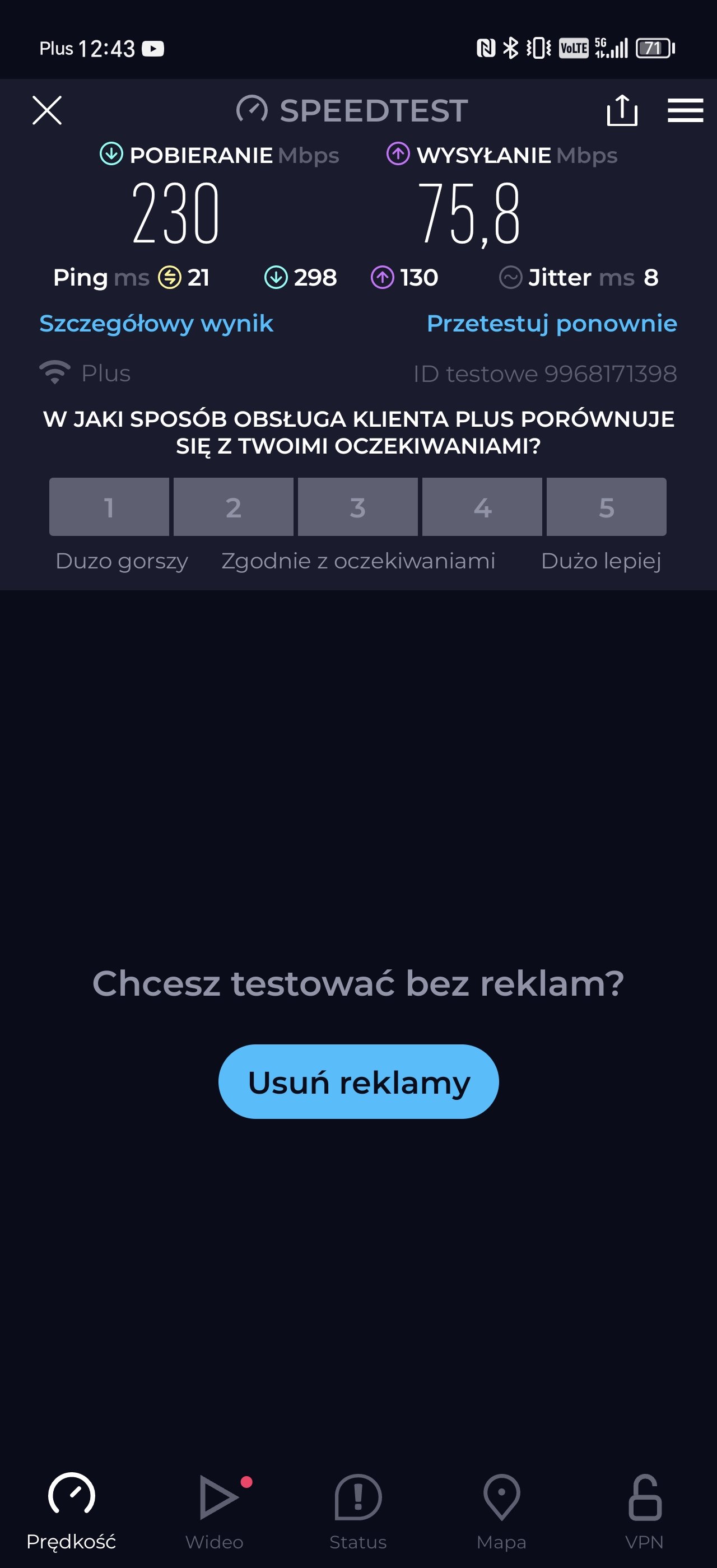717x1568 pixels.
Task: Rate customer service with 1
Action: click(109, 507)
